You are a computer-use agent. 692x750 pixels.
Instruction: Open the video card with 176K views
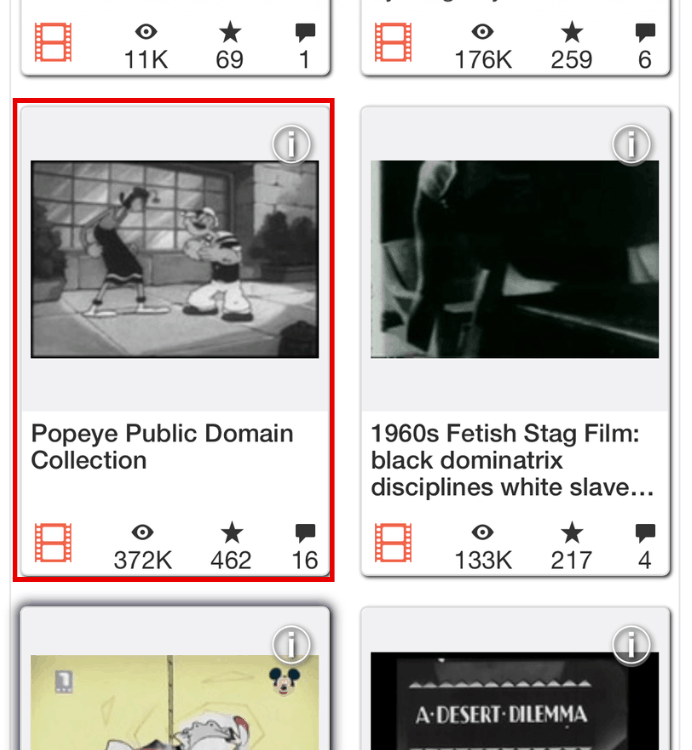pyautogui.click(x=514, y=40)
